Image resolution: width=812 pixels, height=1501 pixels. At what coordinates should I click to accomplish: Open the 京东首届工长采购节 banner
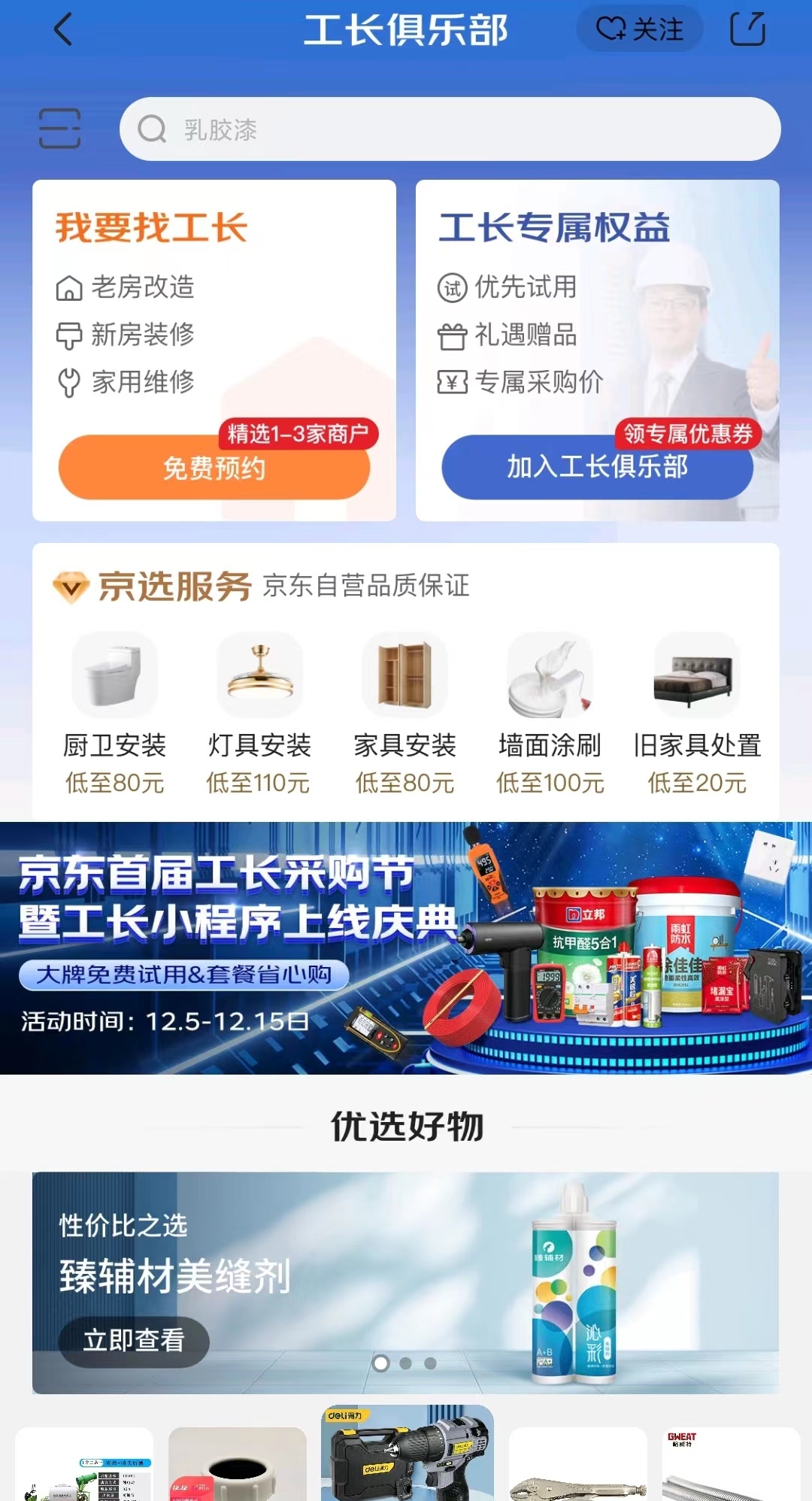(406, 948)
